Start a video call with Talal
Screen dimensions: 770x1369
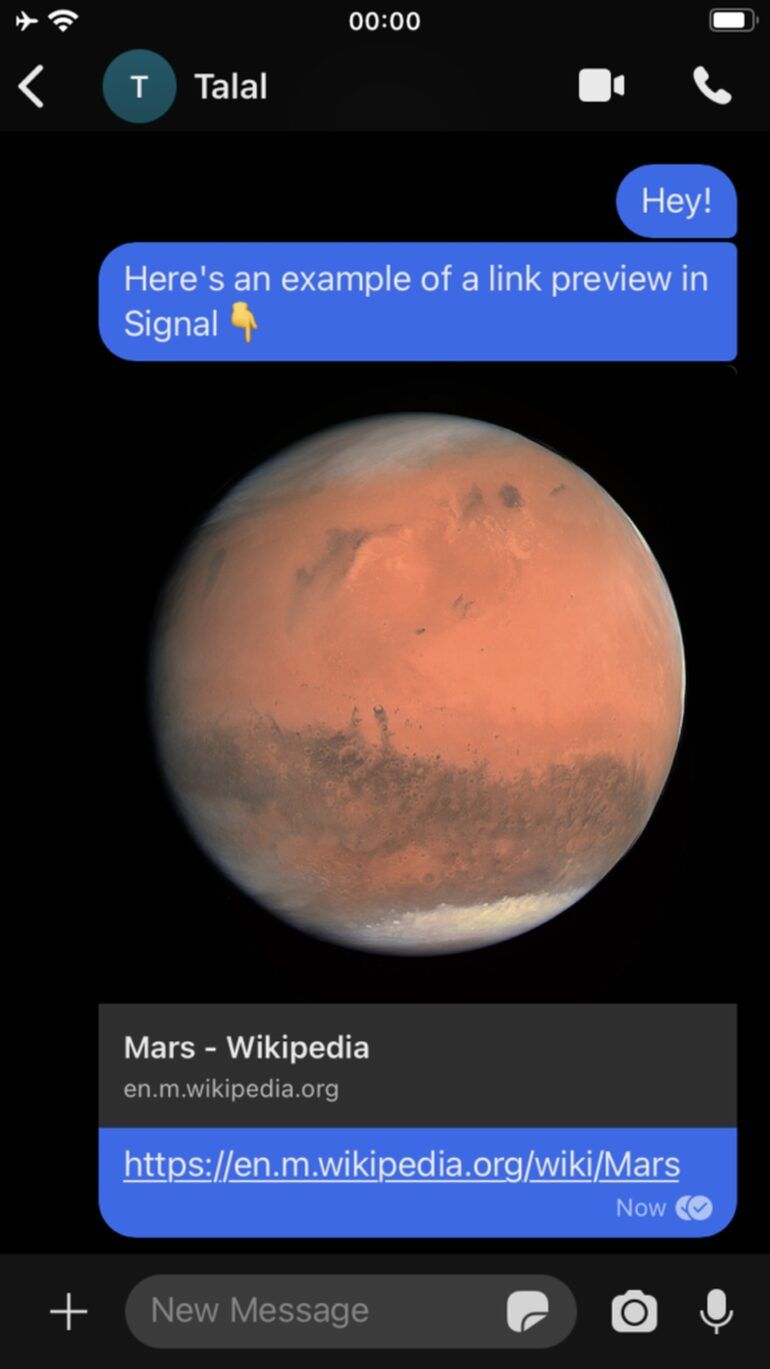[602, 87]
